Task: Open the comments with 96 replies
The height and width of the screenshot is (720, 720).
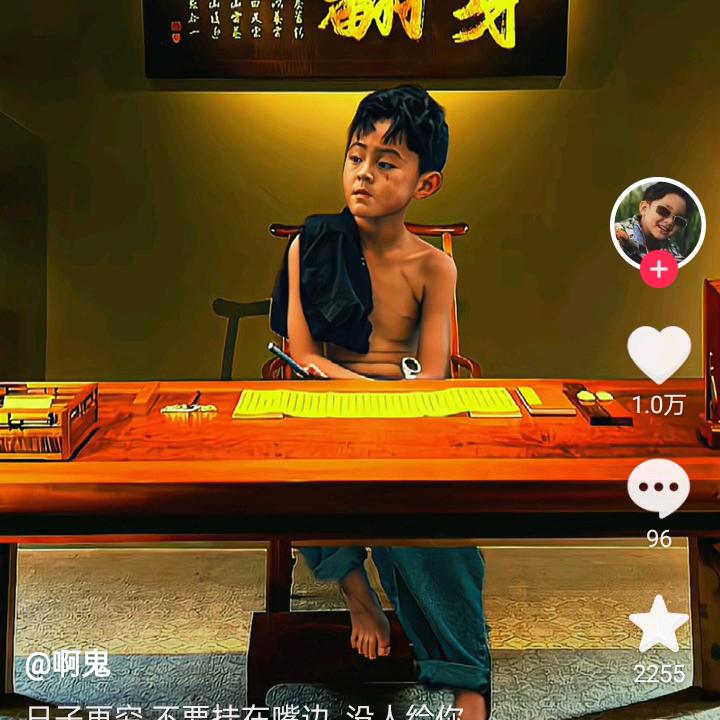Action: (x=658, y=489)
